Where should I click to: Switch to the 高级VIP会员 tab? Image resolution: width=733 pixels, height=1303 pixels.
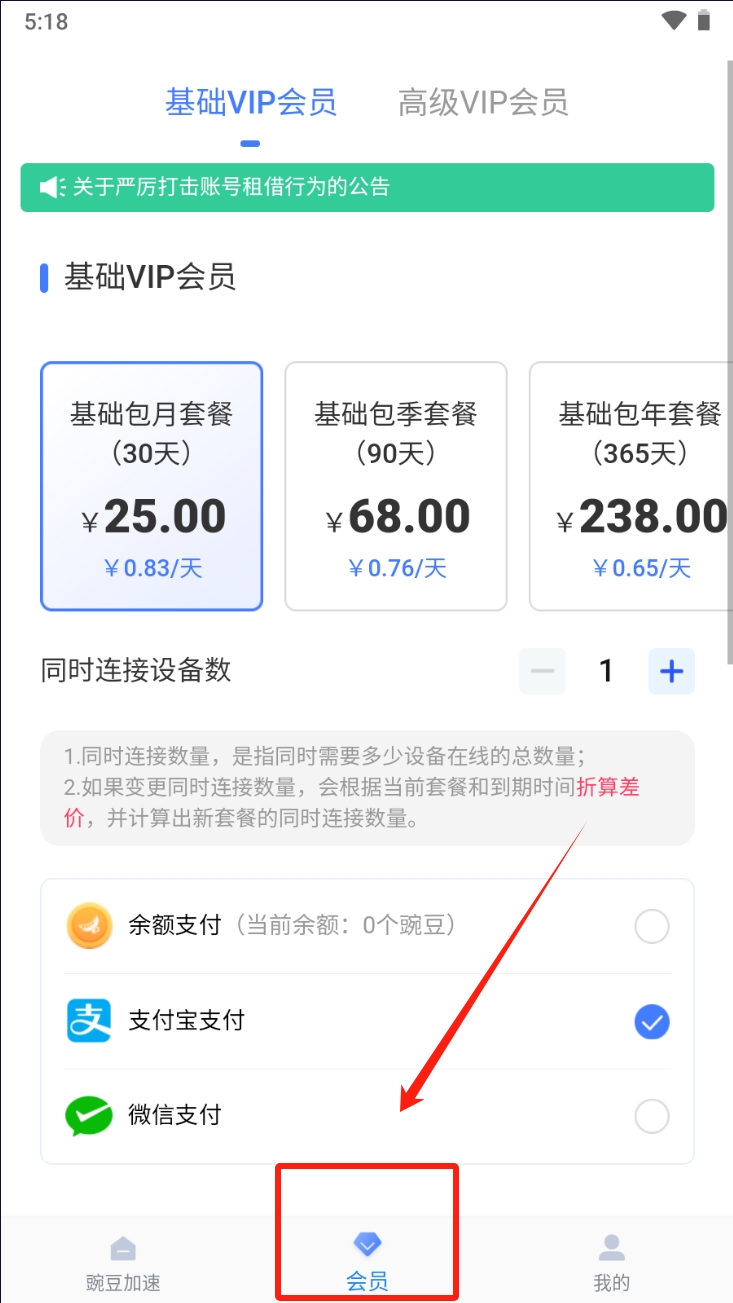[x=483, y=103]
